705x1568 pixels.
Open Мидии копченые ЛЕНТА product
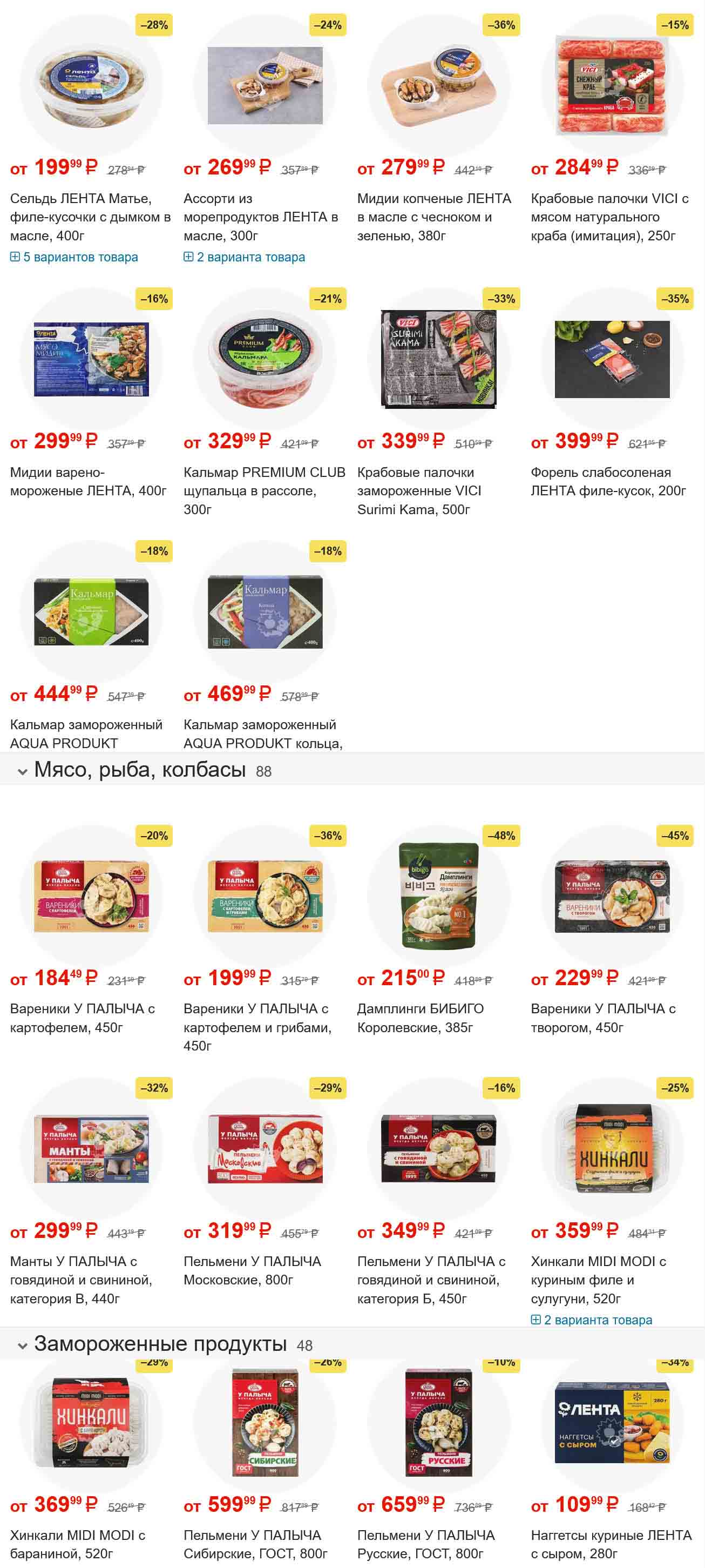(x=433, y=216)
